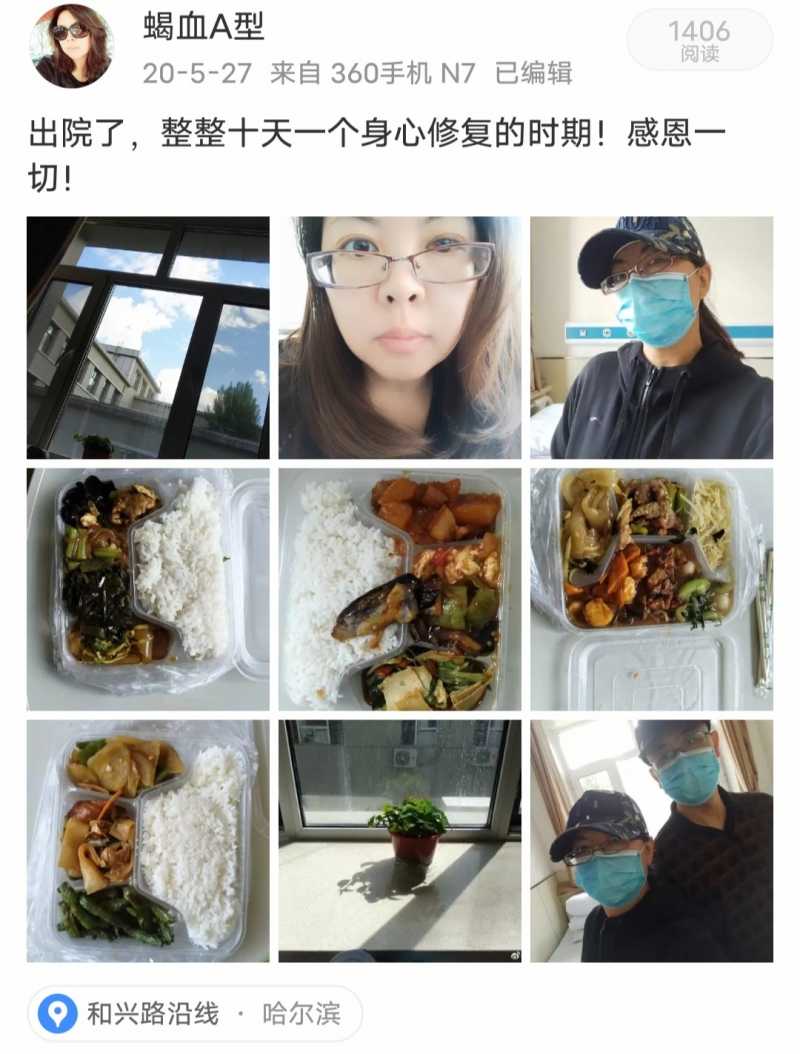800x1054 pixels.
Task: Open the lunchbox photo with chopsticks beside it
Action: pyautogui.click(x=651, y=590)
